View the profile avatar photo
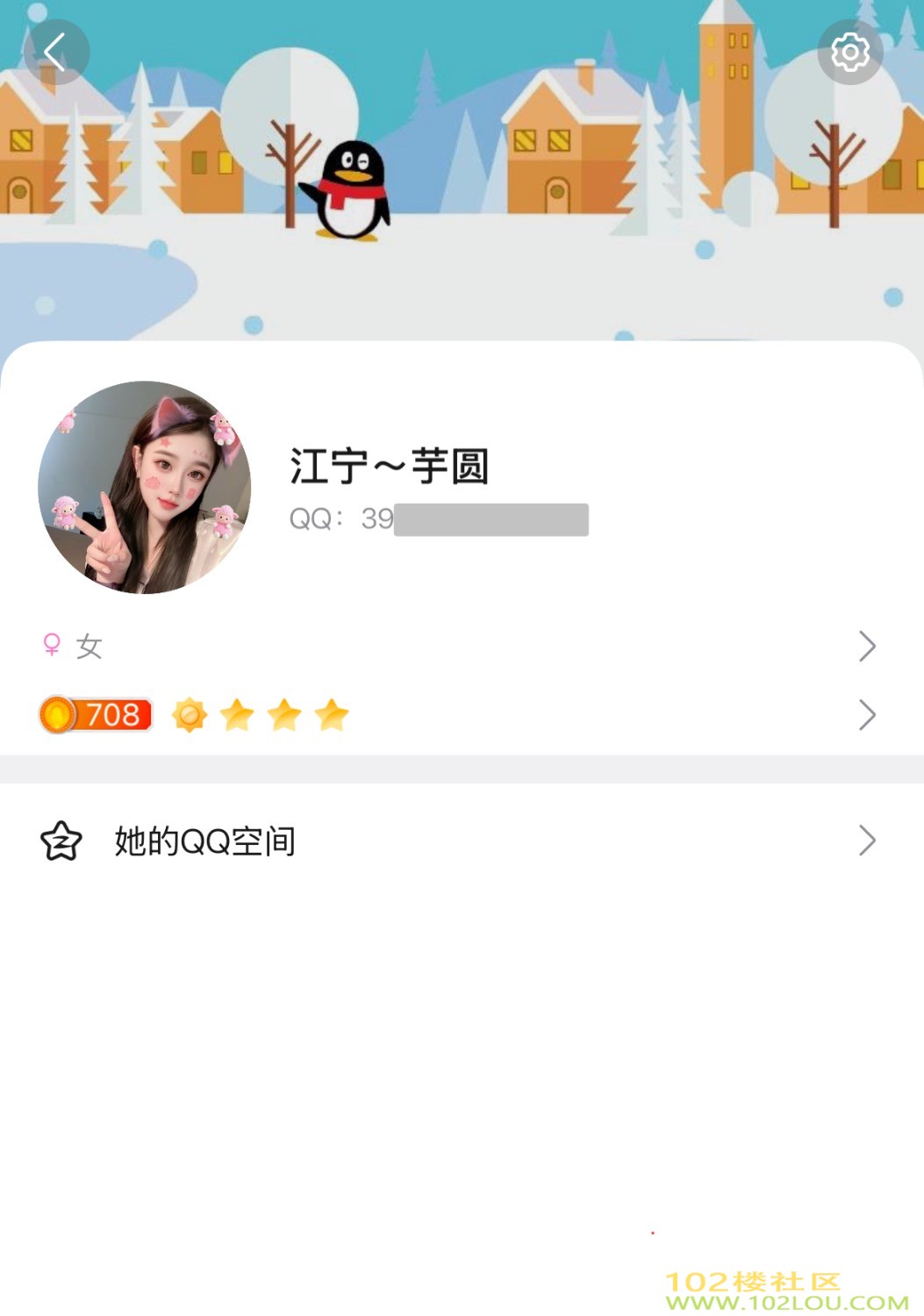924x1316 pixels. [145, 487]
